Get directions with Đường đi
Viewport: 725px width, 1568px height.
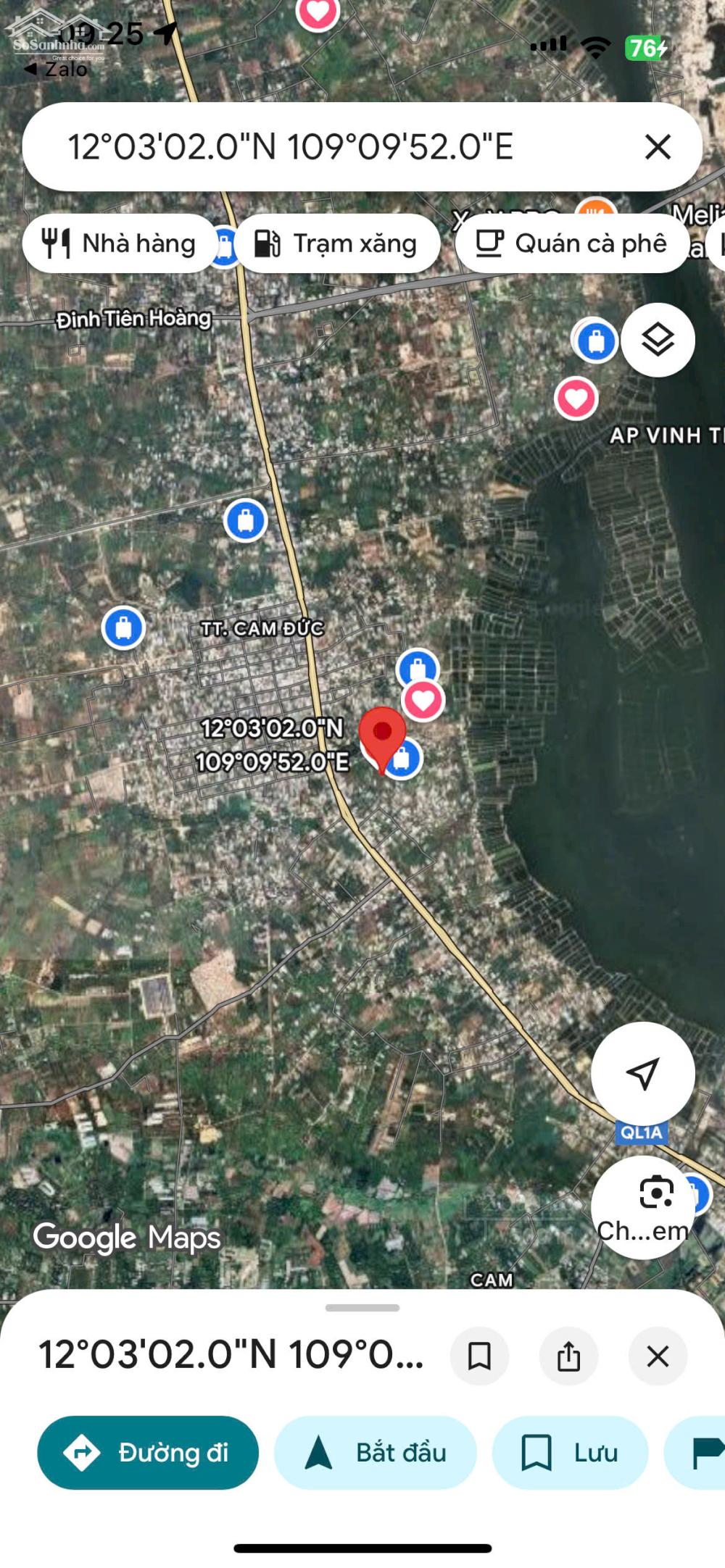(x=148, y=1452)
